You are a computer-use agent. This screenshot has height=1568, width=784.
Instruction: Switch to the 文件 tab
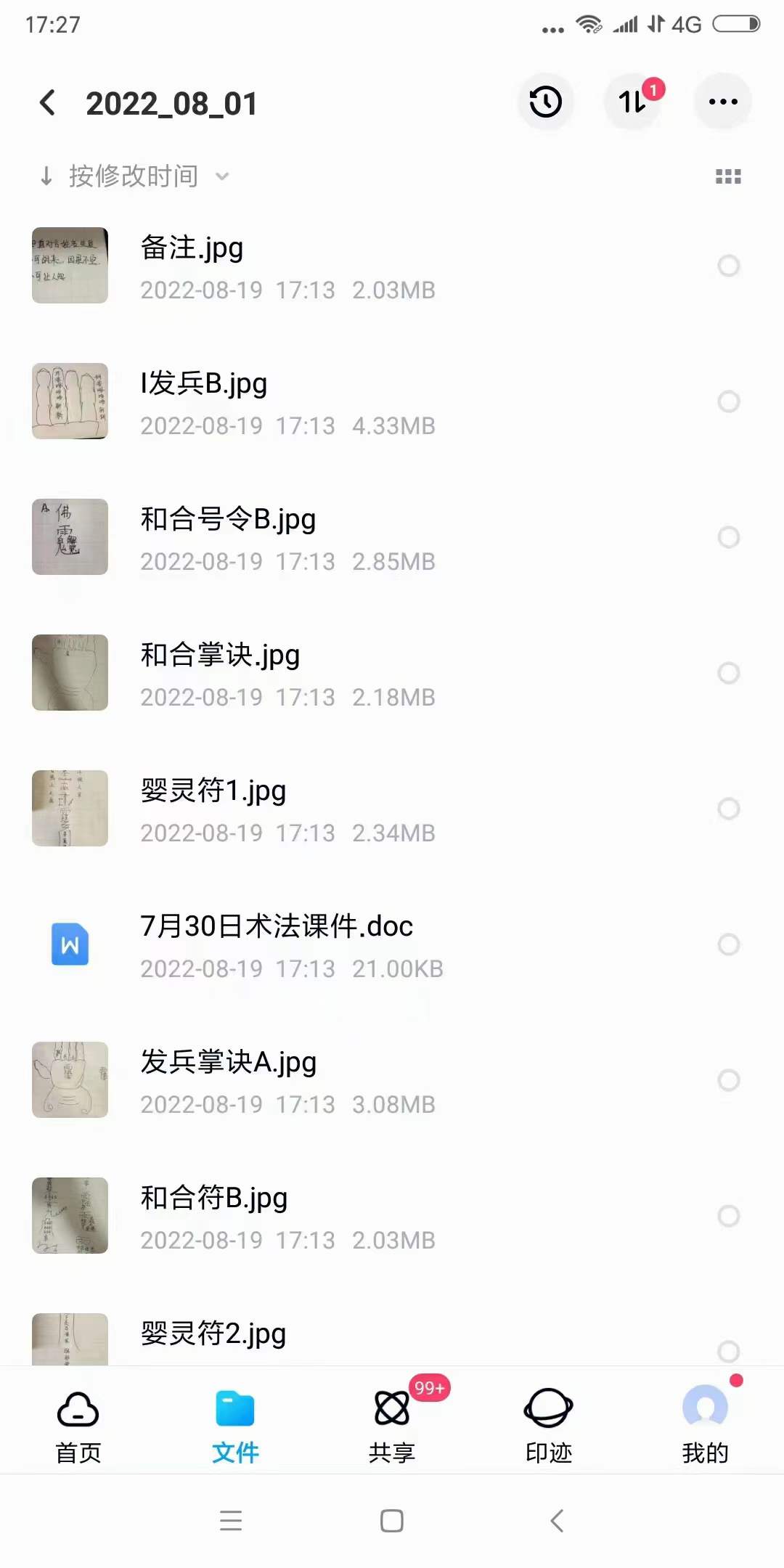point(234,1423)
